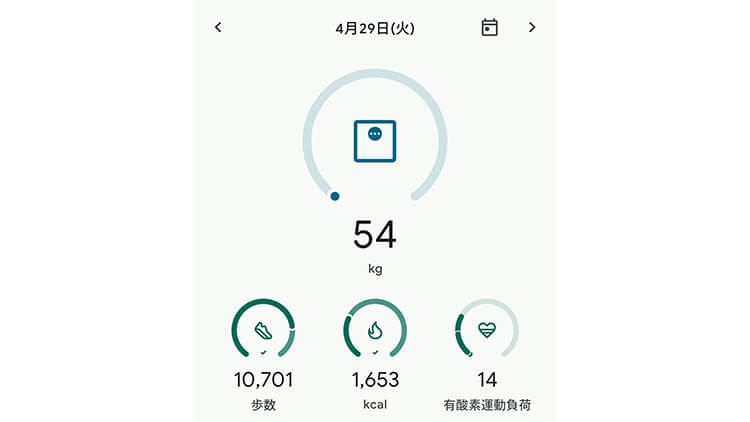The height and width of the screenshot is (422, 750).
Task: Open the 歩数 steps metric
Action: (x=263, y=330)
